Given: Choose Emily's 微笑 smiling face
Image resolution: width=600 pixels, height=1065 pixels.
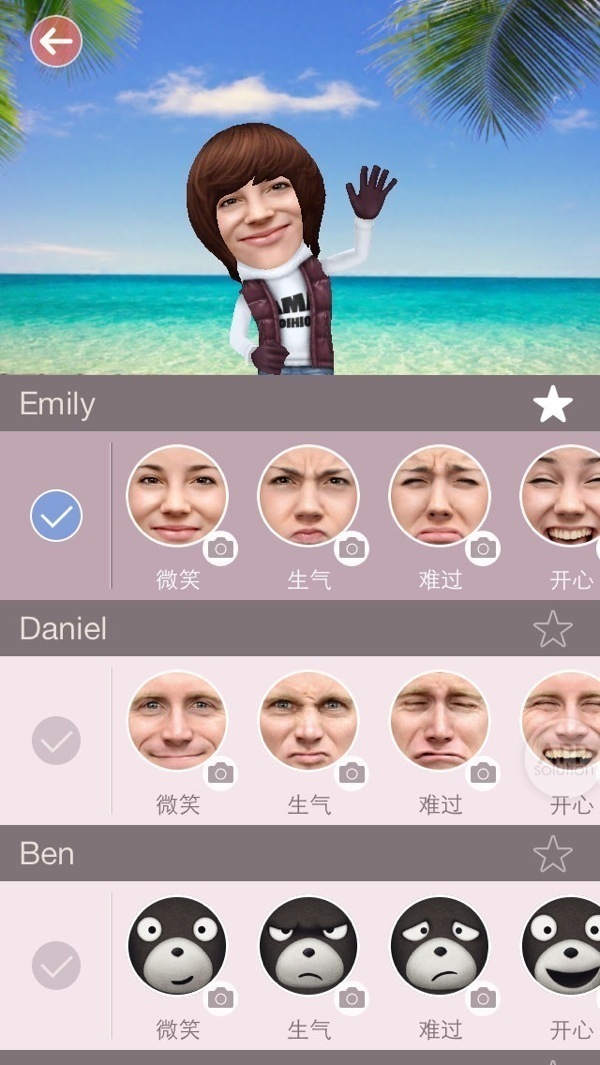Looking at the screenshot, I should point(177,495).
